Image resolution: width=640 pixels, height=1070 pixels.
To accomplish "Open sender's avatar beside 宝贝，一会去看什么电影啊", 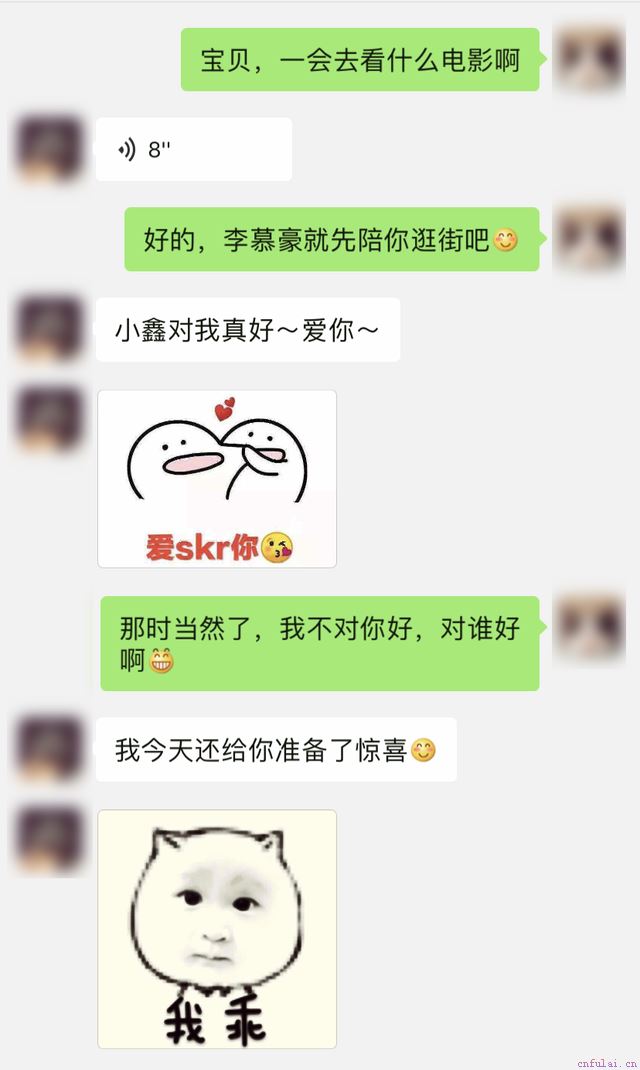I will point(589,59).
